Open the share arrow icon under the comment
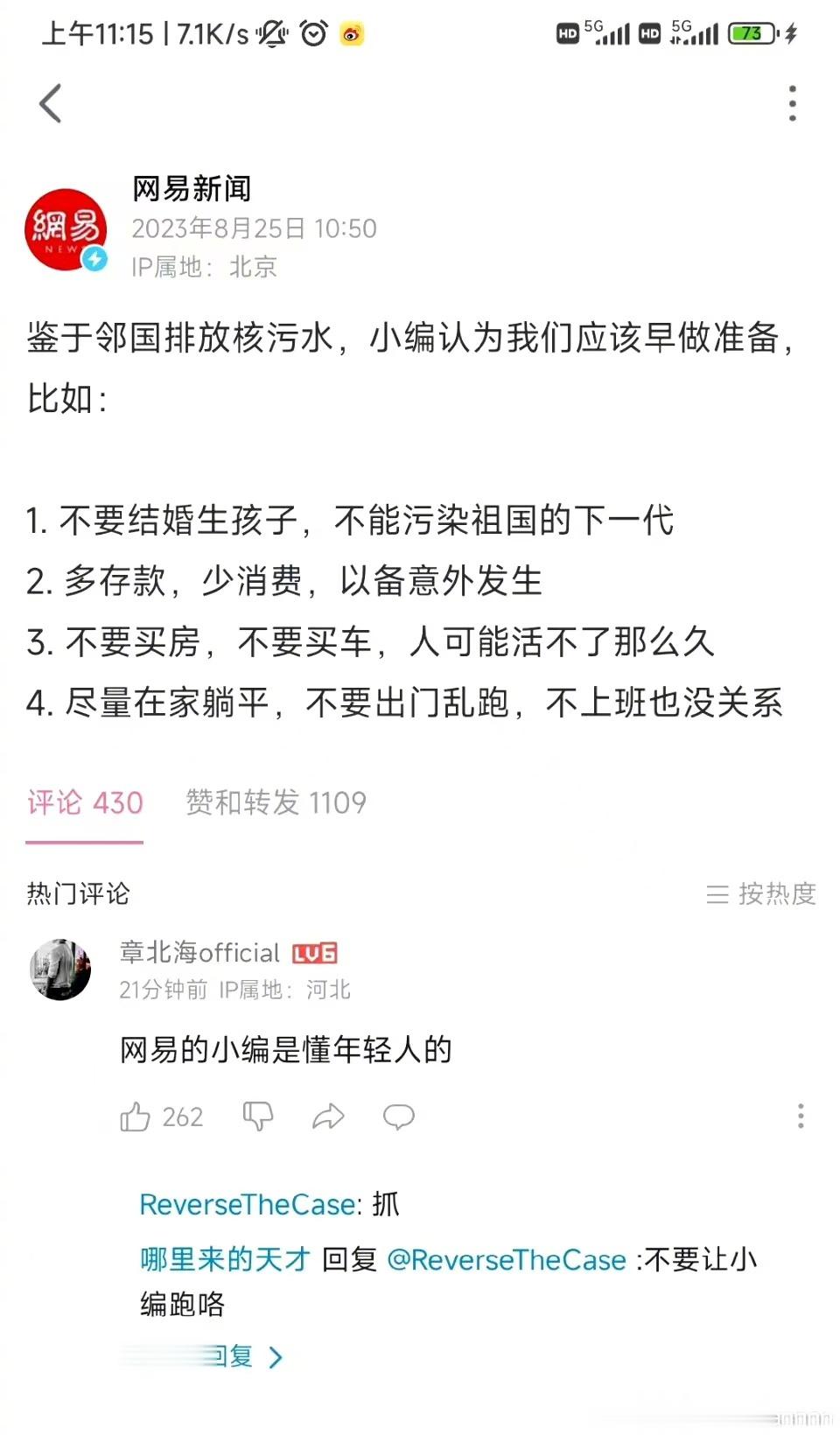Viewport: 840px width, 1435px height. coord(328,1116)
